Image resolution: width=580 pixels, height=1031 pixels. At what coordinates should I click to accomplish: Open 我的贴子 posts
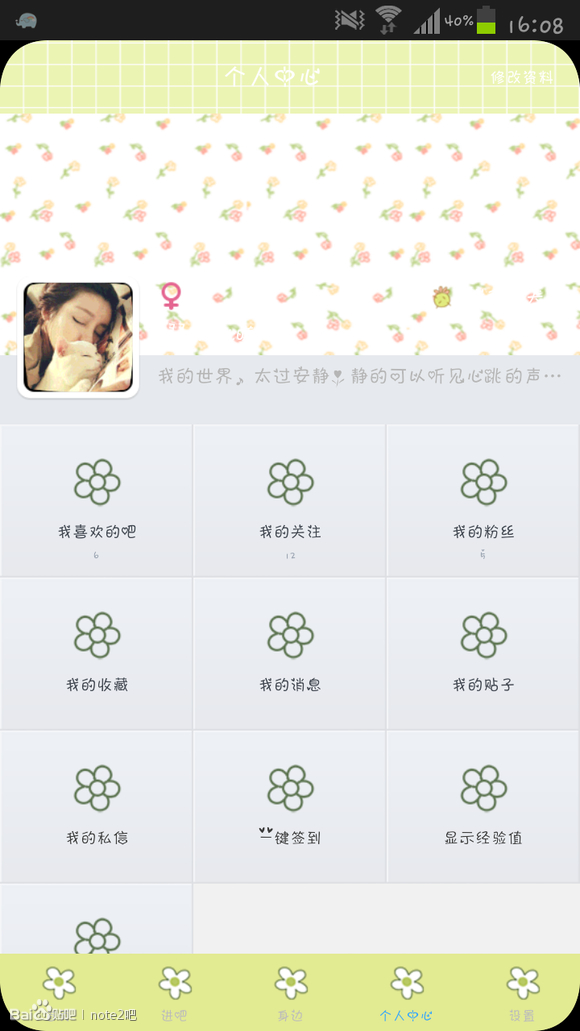click(483, 654)
